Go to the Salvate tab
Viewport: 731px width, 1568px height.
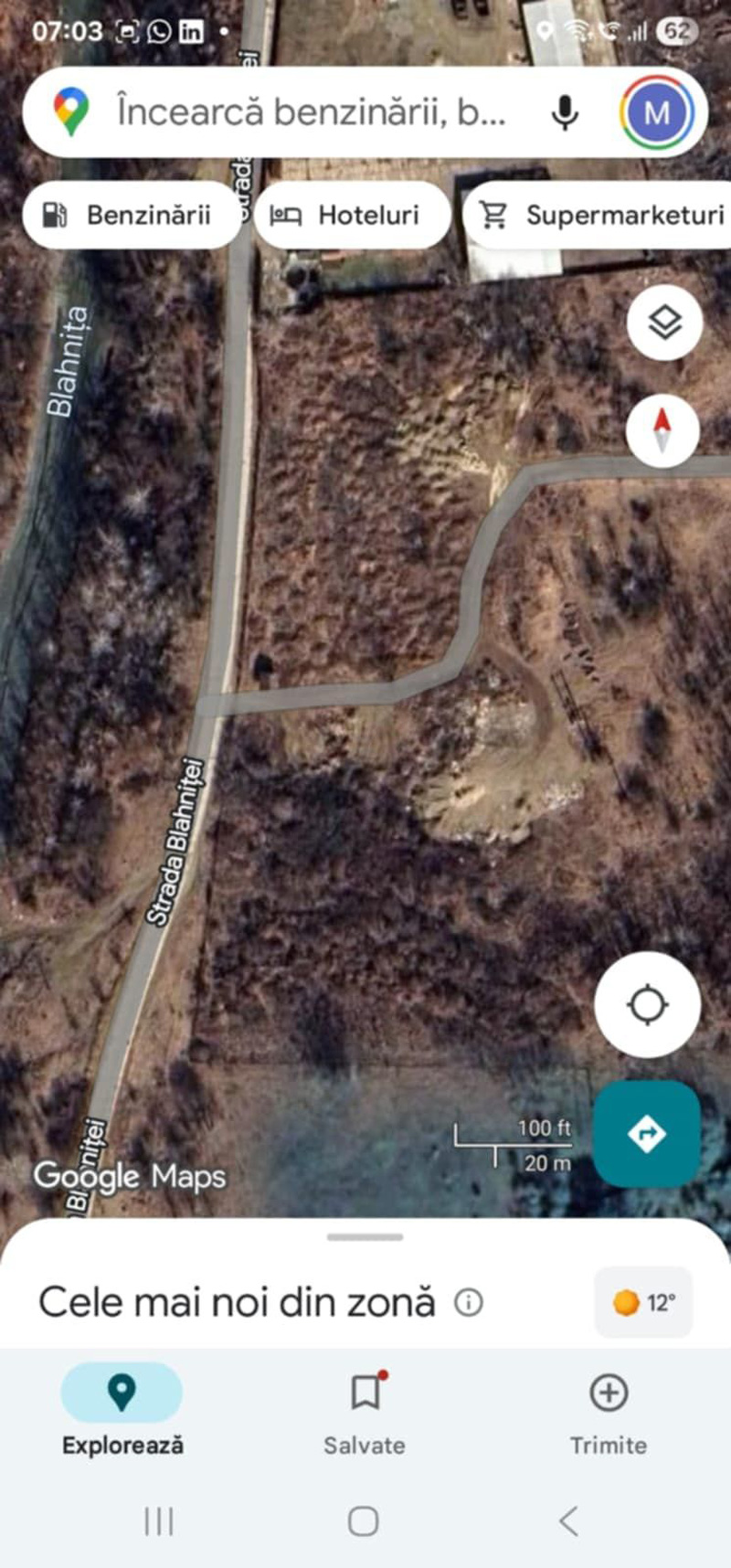pyautogui.click(x=365, y=1410)
